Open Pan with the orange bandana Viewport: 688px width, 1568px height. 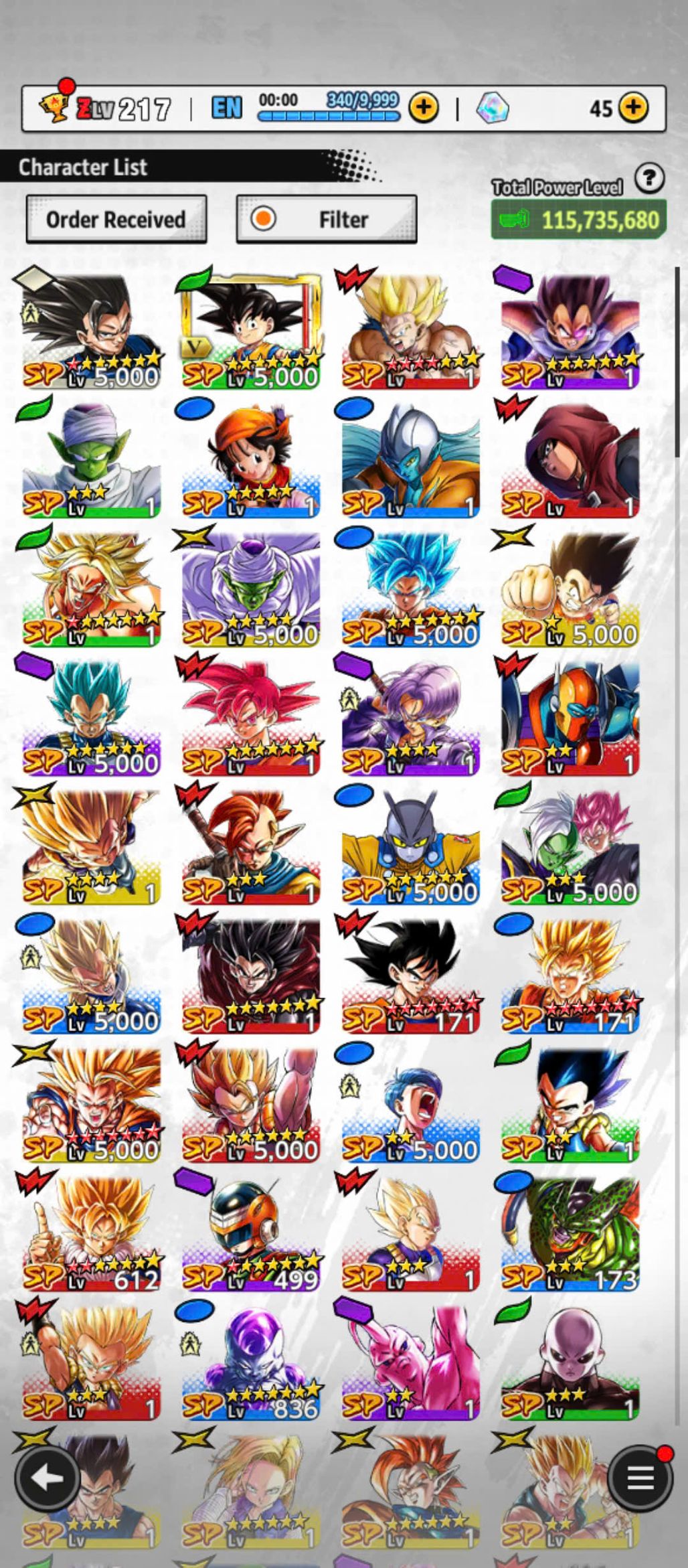coord(251,460)
